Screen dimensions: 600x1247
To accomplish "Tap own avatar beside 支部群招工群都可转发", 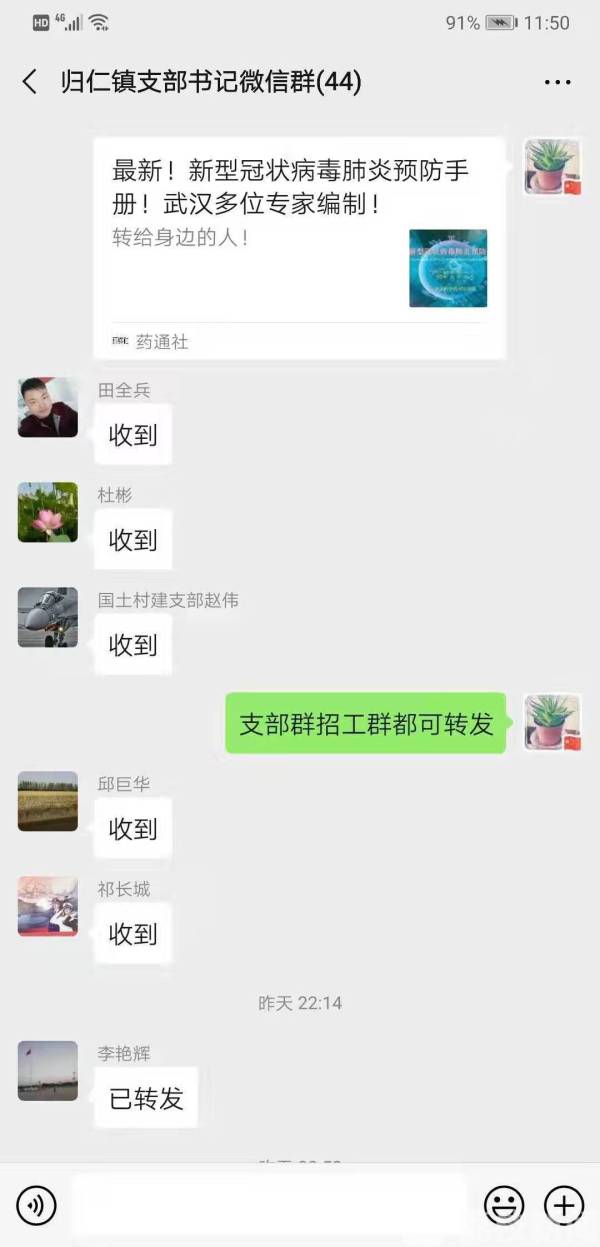I will point(552,722).
